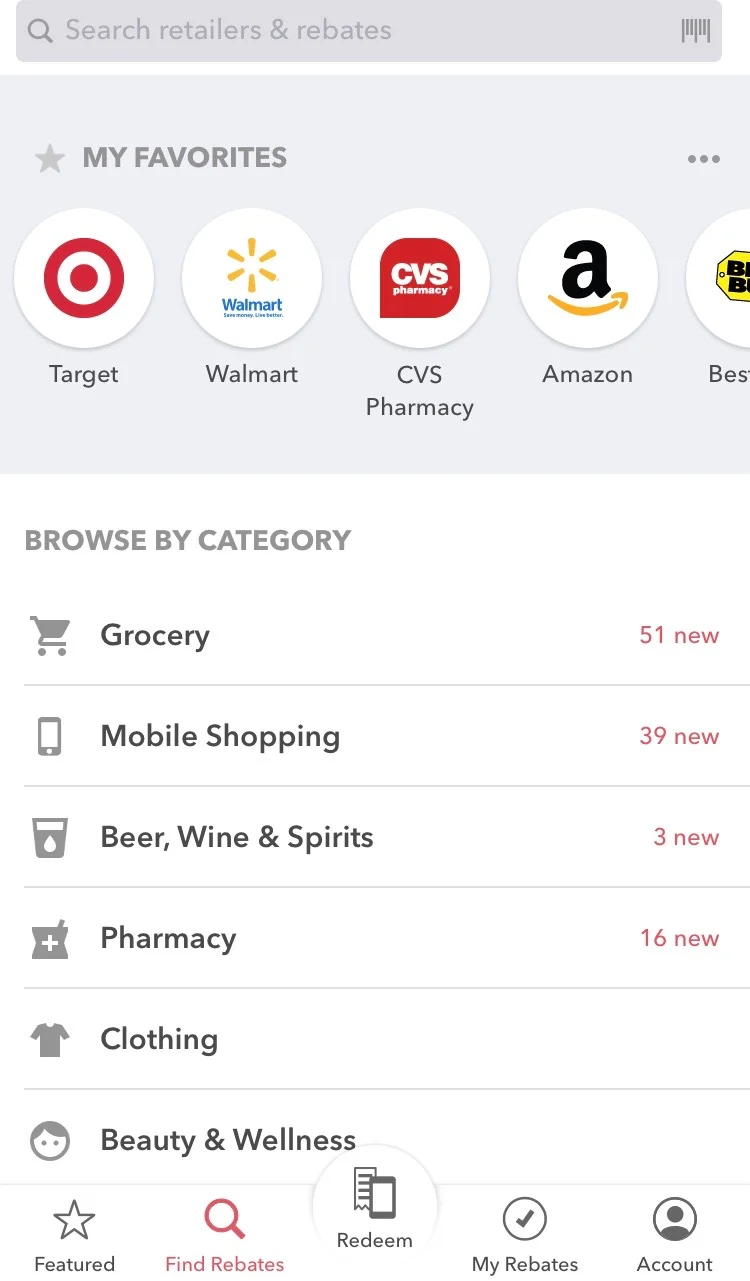Viewport: 750px width, 1281px height.
Task: Select the Walmart favorite
Action: 252,278
